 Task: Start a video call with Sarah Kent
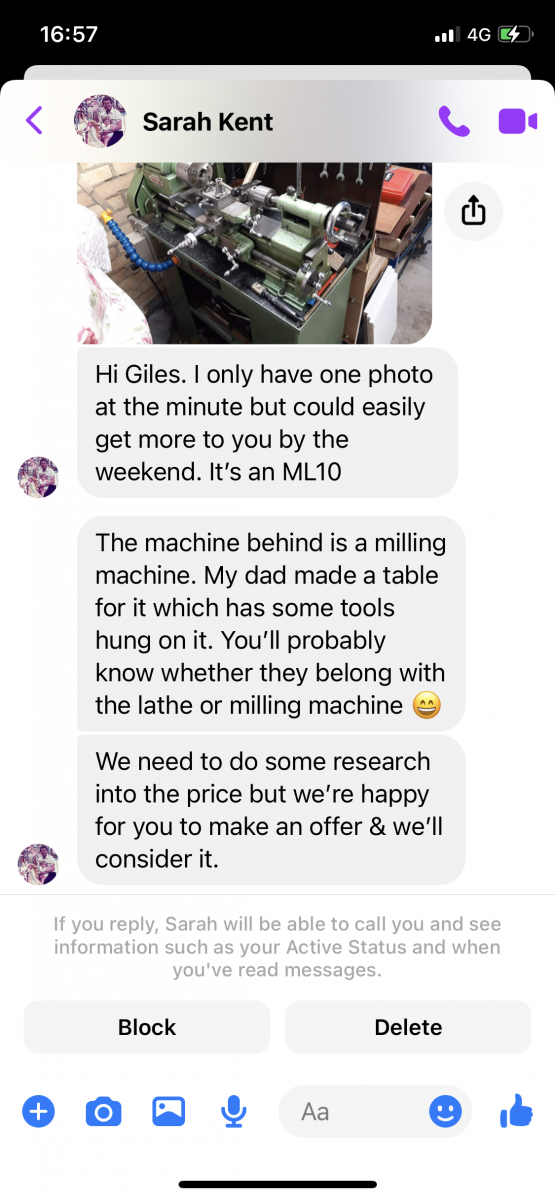pos(518,122)
